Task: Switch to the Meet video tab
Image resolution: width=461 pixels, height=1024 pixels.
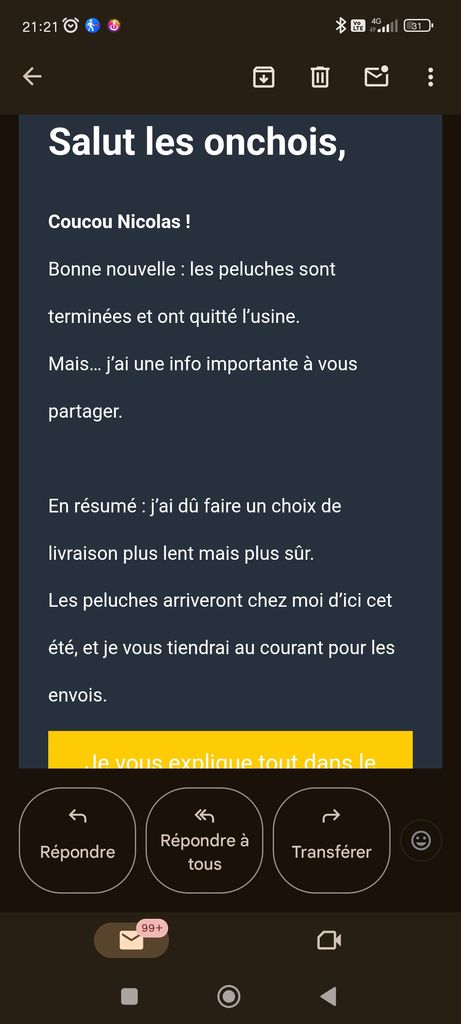Action: coord(329,940)
